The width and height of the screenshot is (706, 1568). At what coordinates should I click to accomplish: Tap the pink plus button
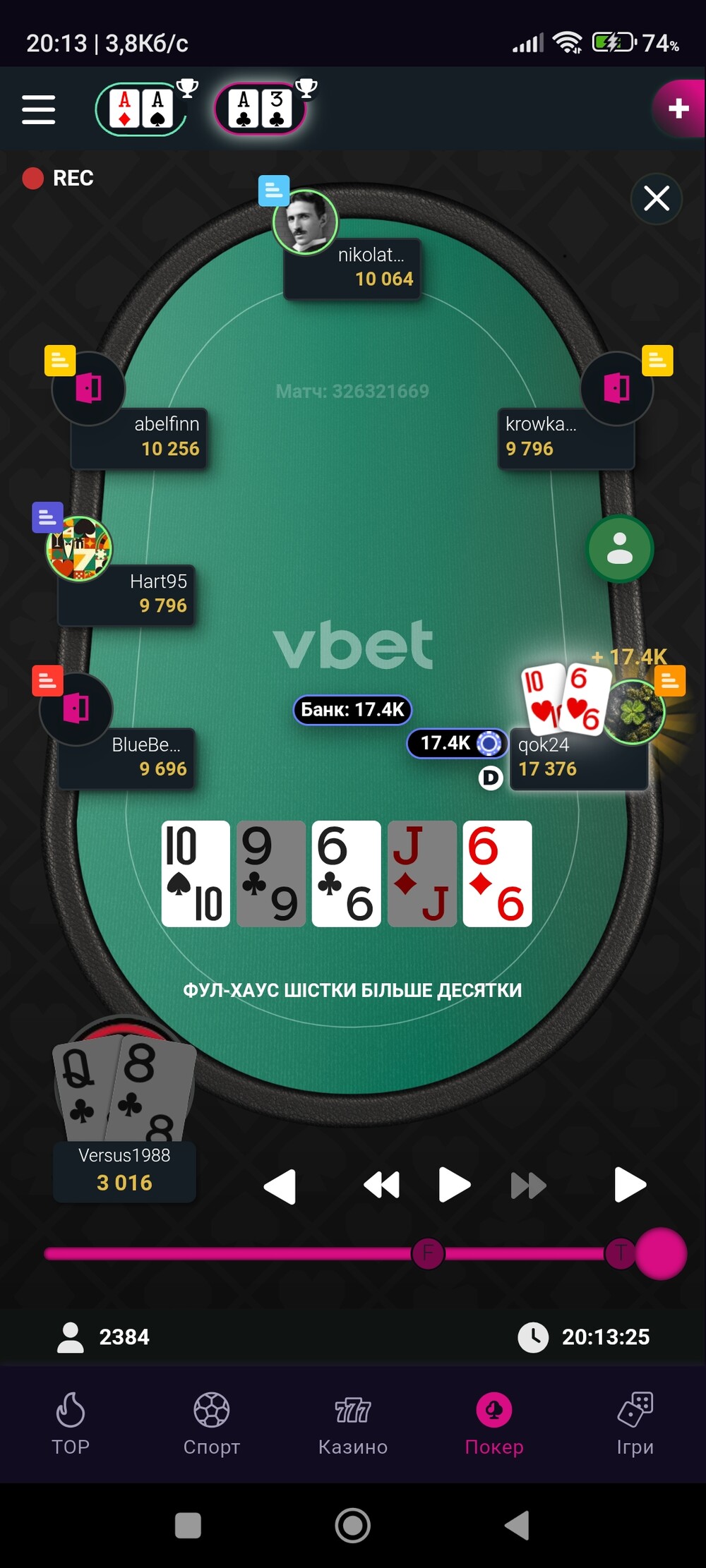[678, 108]
